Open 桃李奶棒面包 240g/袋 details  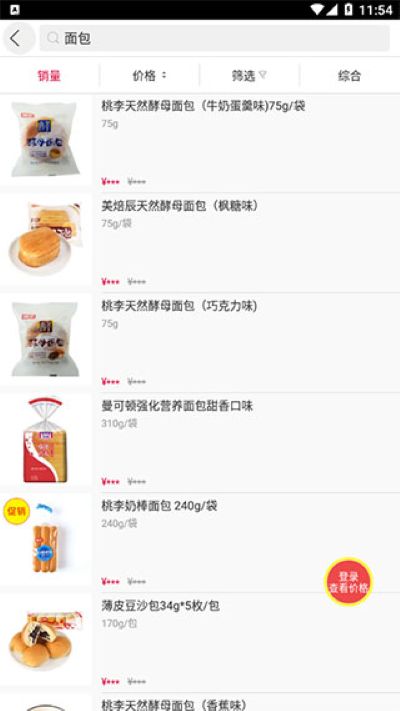[x=200, y=542]
